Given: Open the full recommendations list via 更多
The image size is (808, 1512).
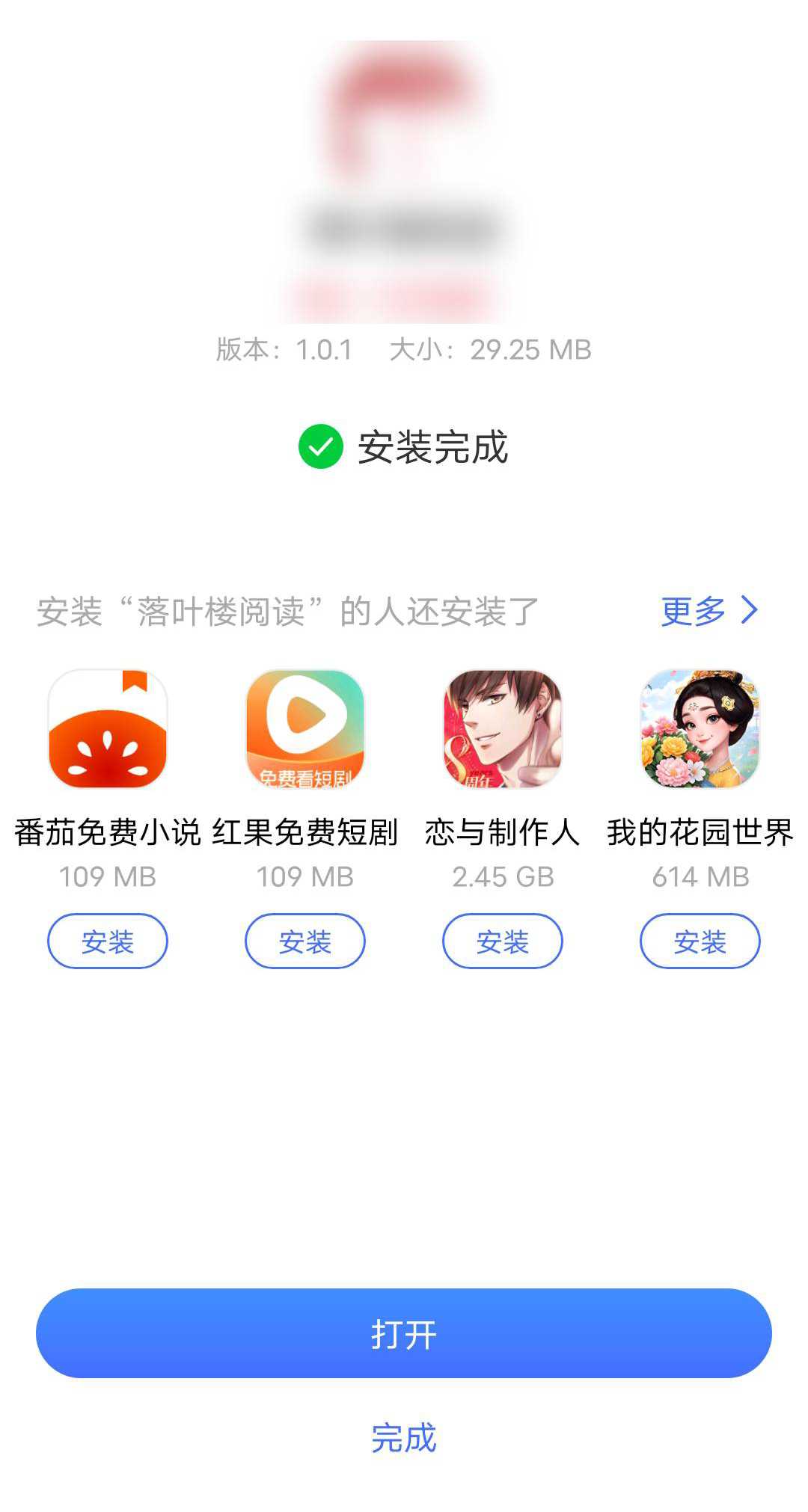Looking at the screenshot, I should click(x=692, y=612).
